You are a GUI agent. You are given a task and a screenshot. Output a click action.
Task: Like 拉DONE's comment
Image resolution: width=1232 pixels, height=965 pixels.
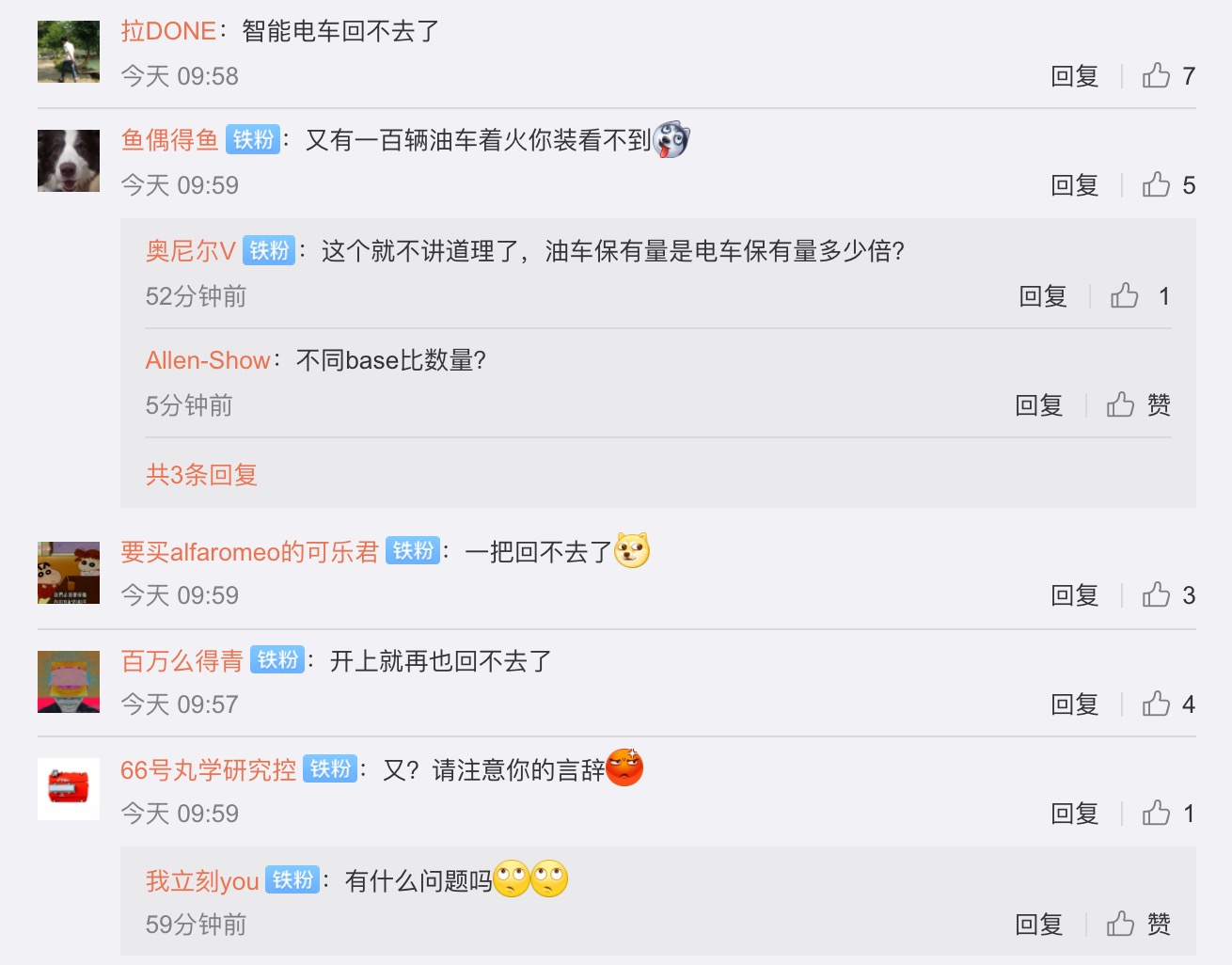pos(1156,76)
